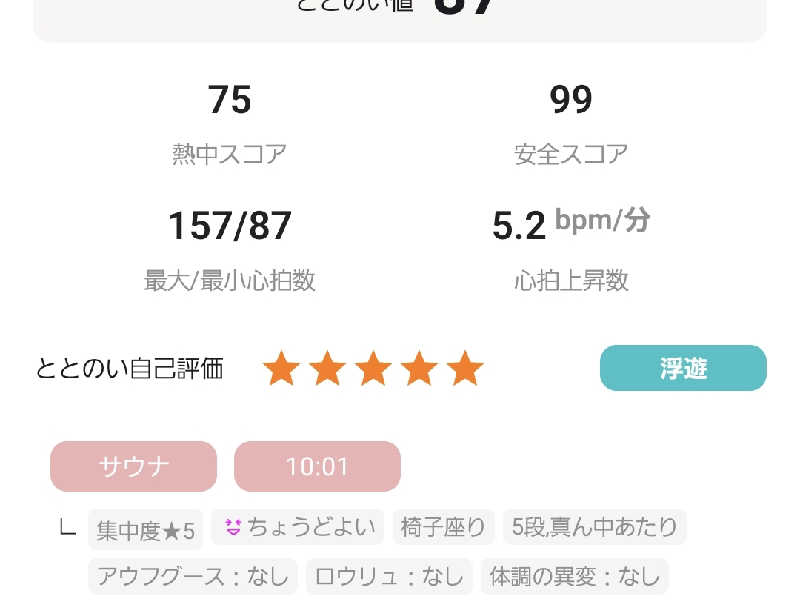Select the ロウリュ：なし tag
The image size is (800, 600).
389,577
